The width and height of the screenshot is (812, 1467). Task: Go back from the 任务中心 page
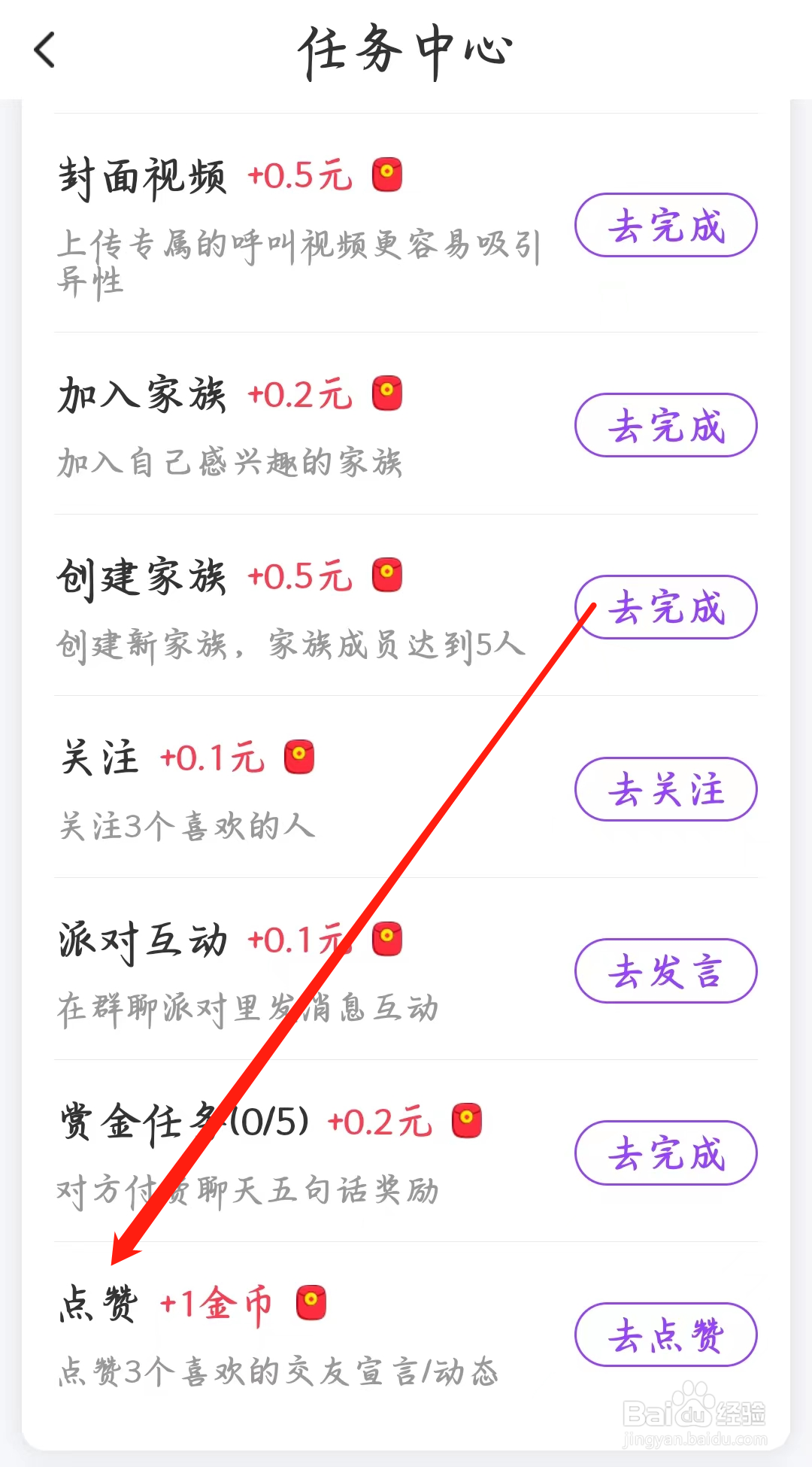[45, 50]
